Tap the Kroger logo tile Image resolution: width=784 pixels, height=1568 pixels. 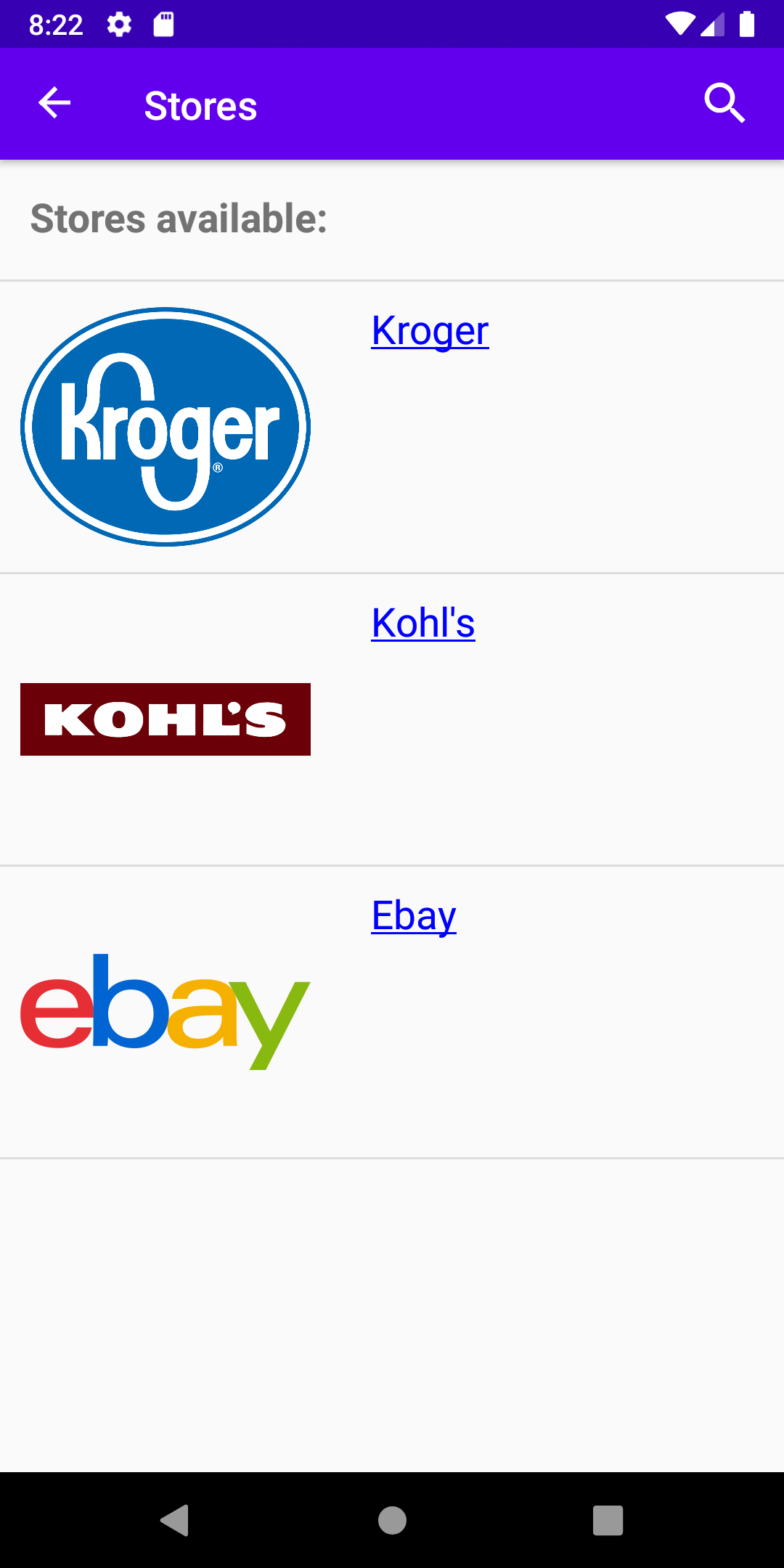pos(166,427)
